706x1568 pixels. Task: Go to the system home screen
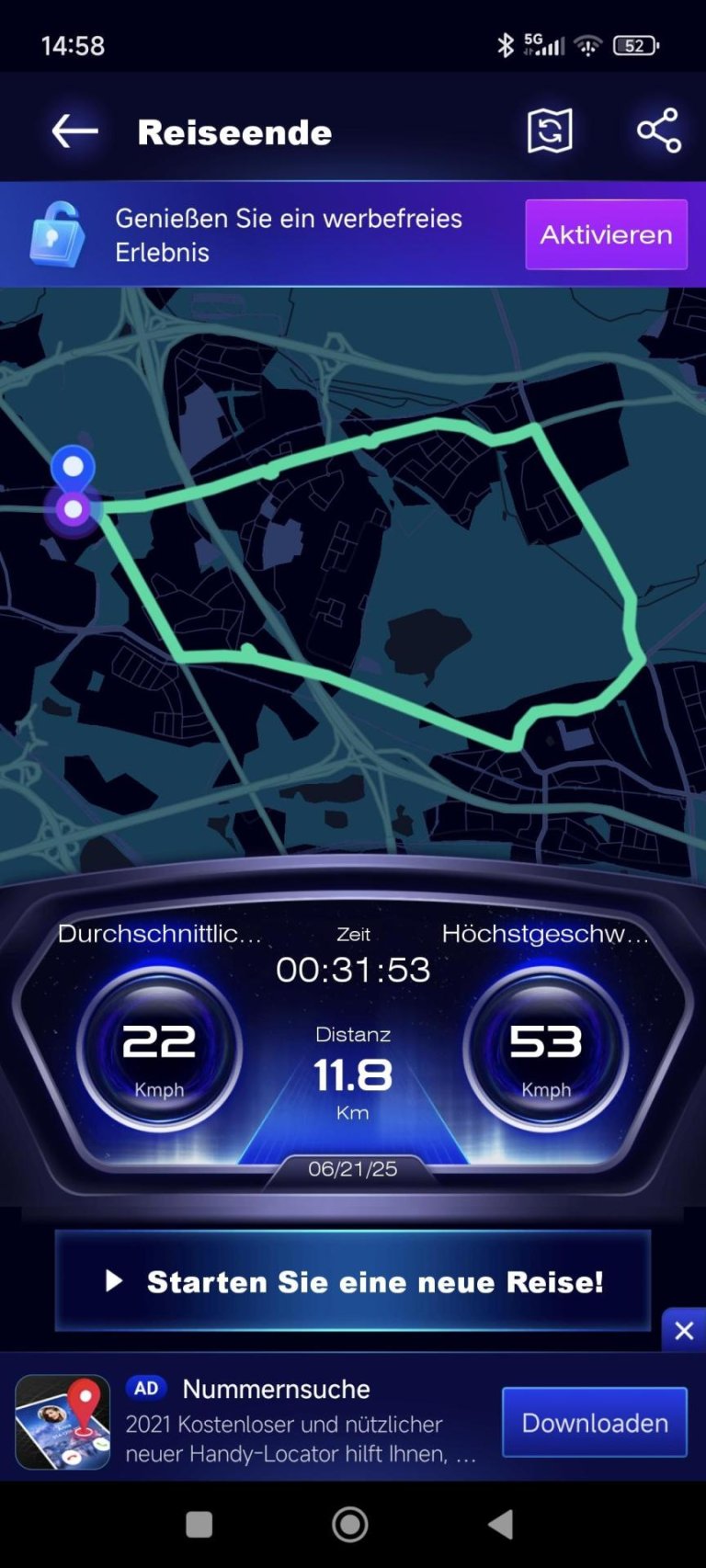[350, 1525]
